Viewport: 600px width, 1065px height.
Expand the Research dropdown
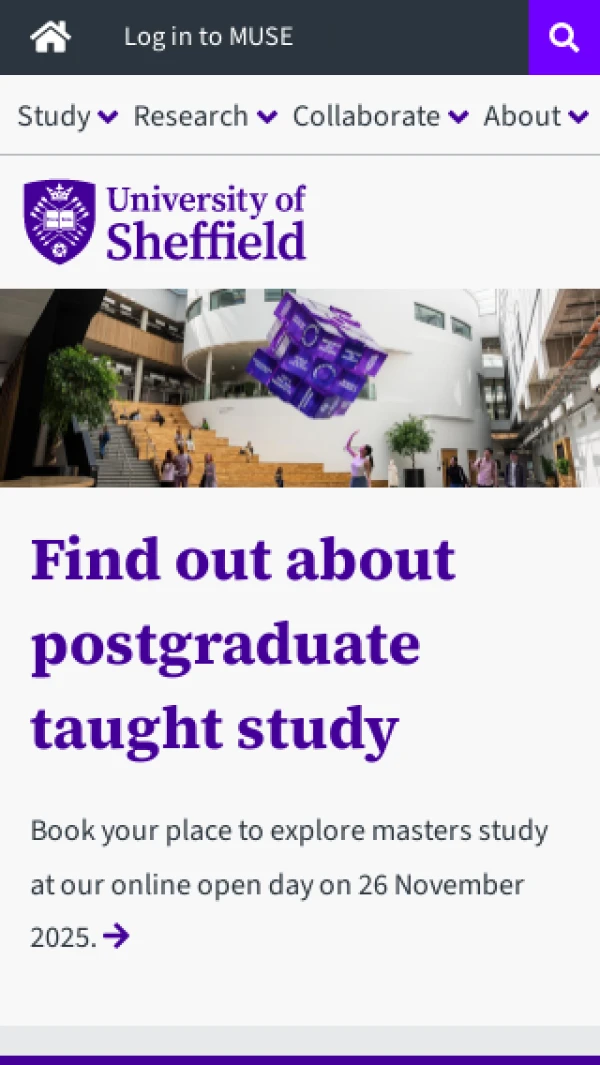205,116
